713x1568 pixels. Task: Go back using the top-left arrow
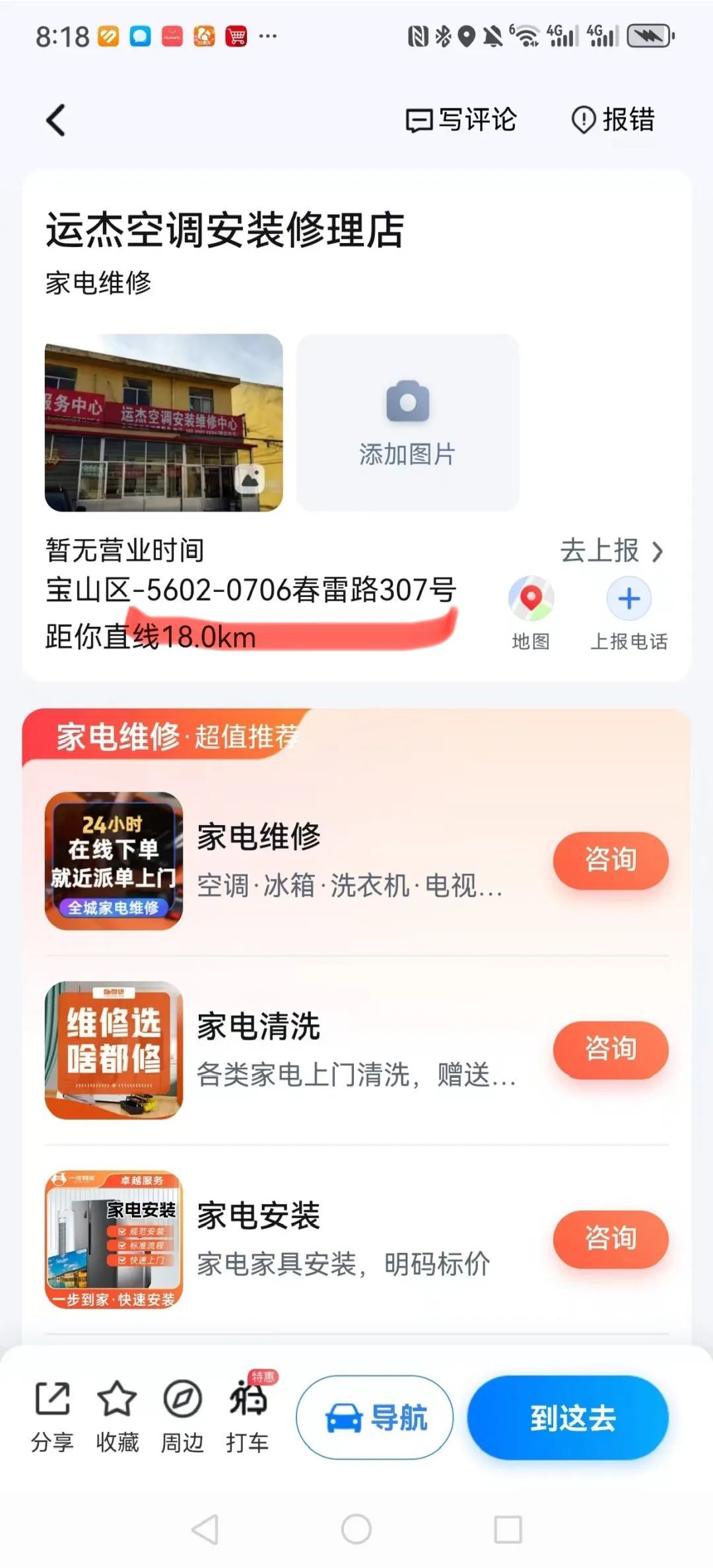coord(57,120)
